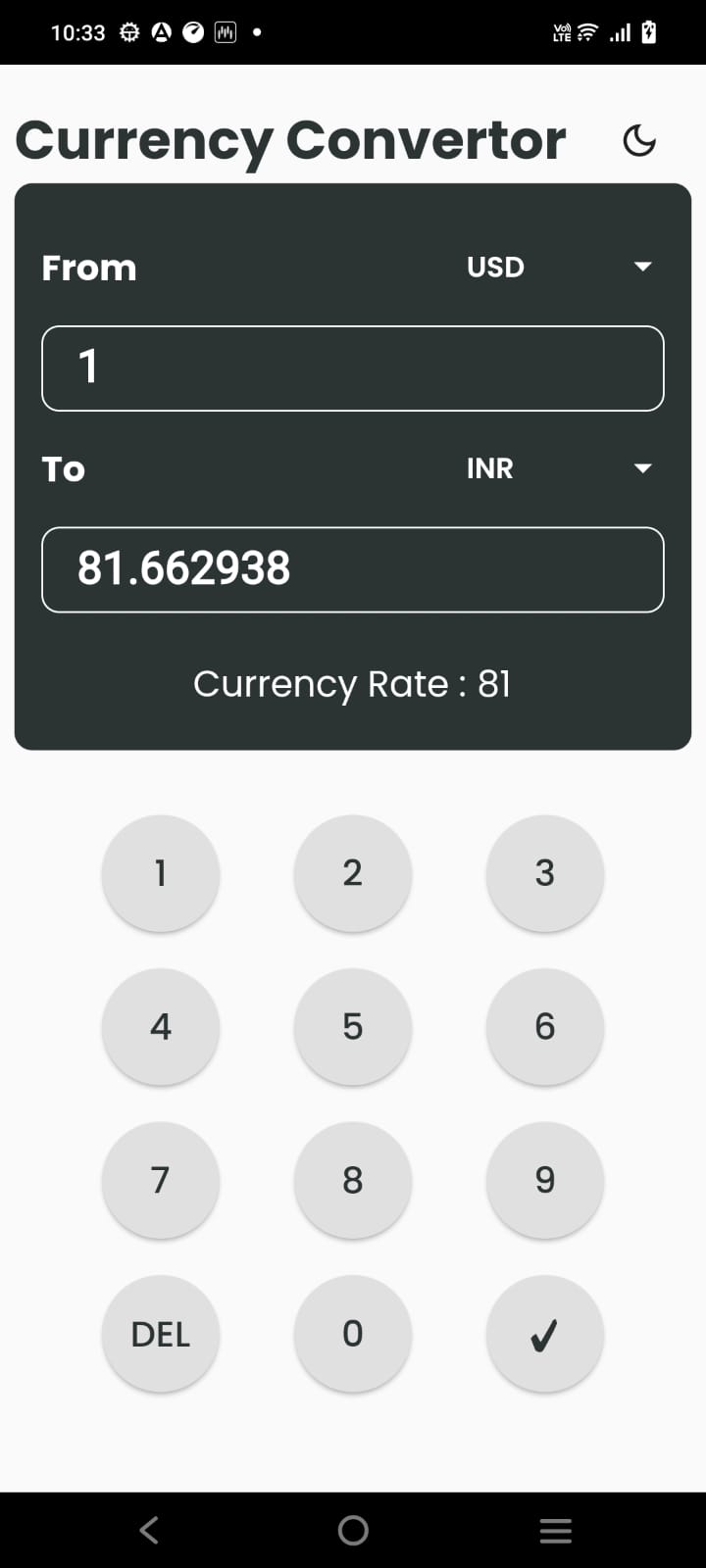Tap the clock showing 10:33
The width and height of the screenshot is (706, 1568).
pyautogui.click(x=78, y=31)
